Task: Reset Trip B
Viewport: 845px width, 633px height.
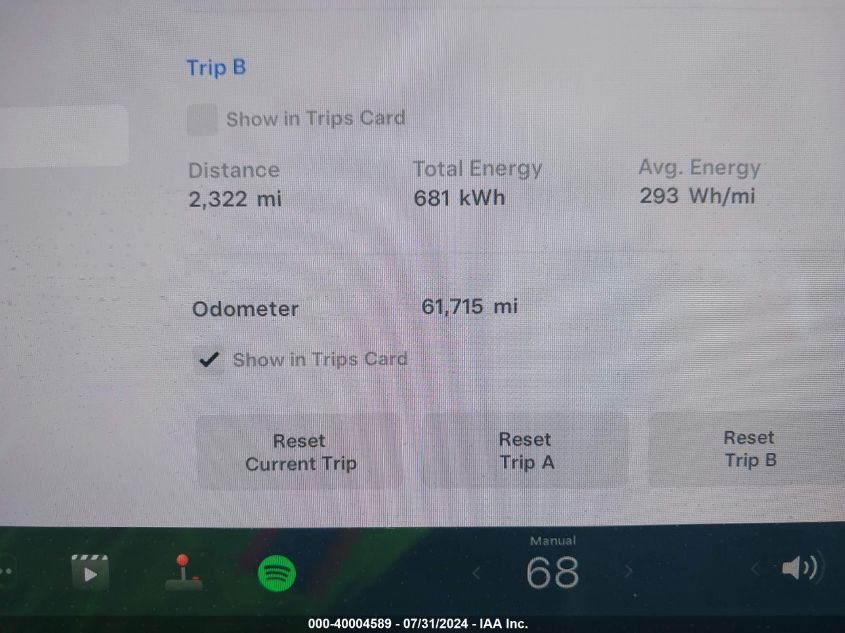Action: pos(749,449)
